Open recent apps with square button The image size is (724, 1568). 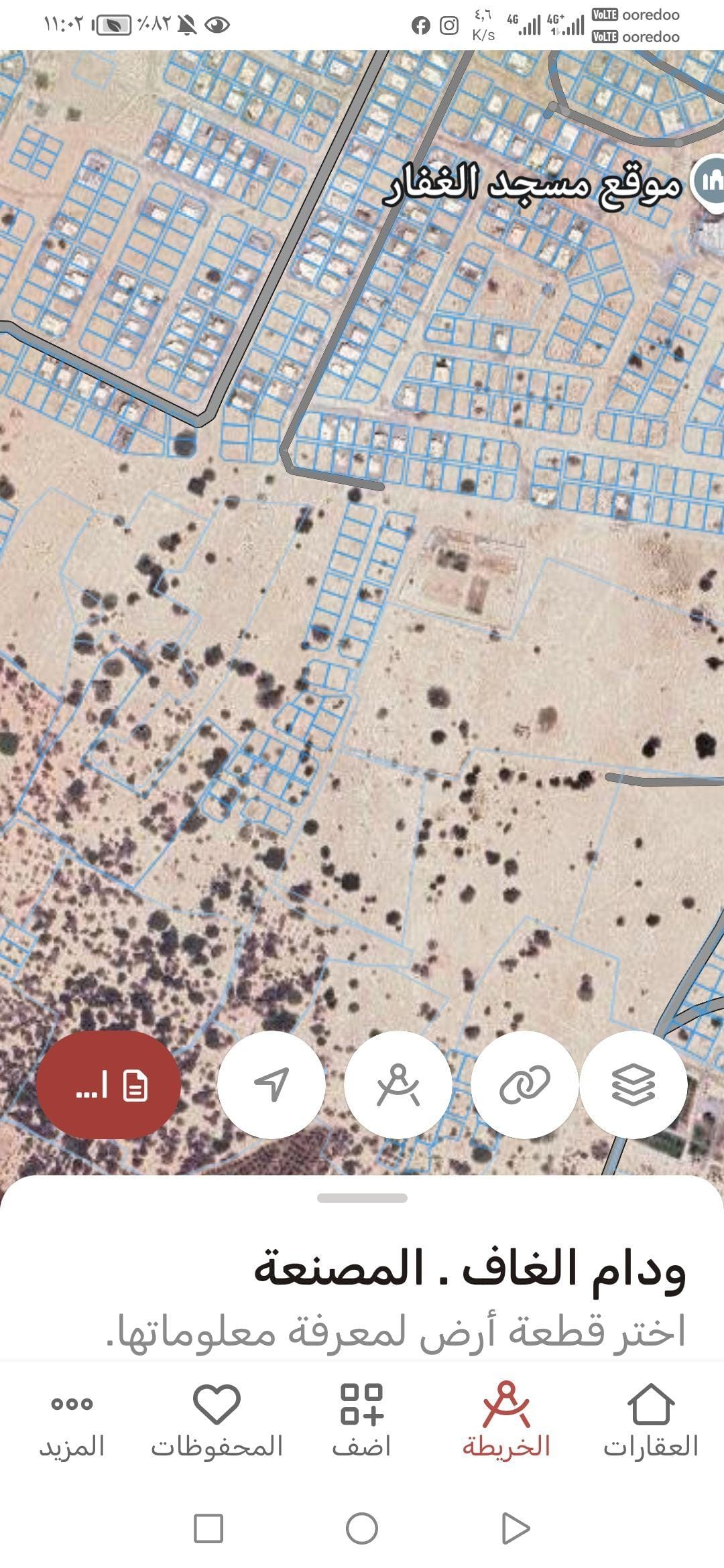[x=208, y=1529]
